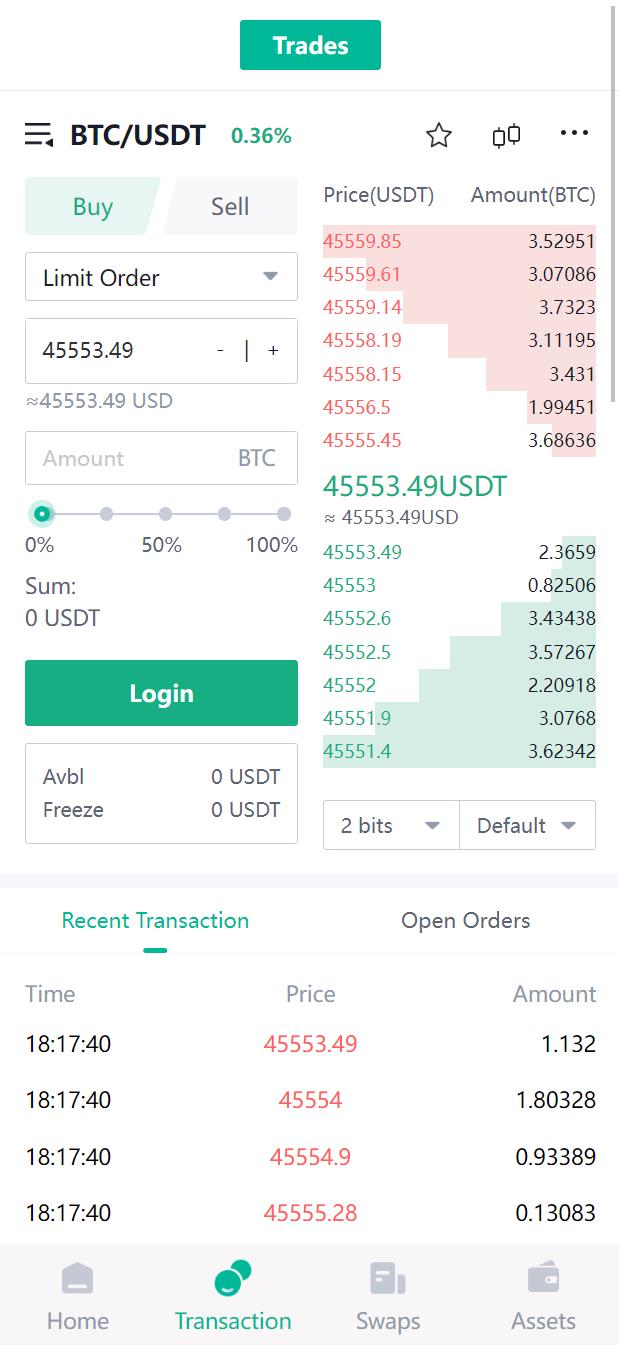Open the Default depth display dropdown
This screenshot has height=1345, width=619.
coord(527,825)
